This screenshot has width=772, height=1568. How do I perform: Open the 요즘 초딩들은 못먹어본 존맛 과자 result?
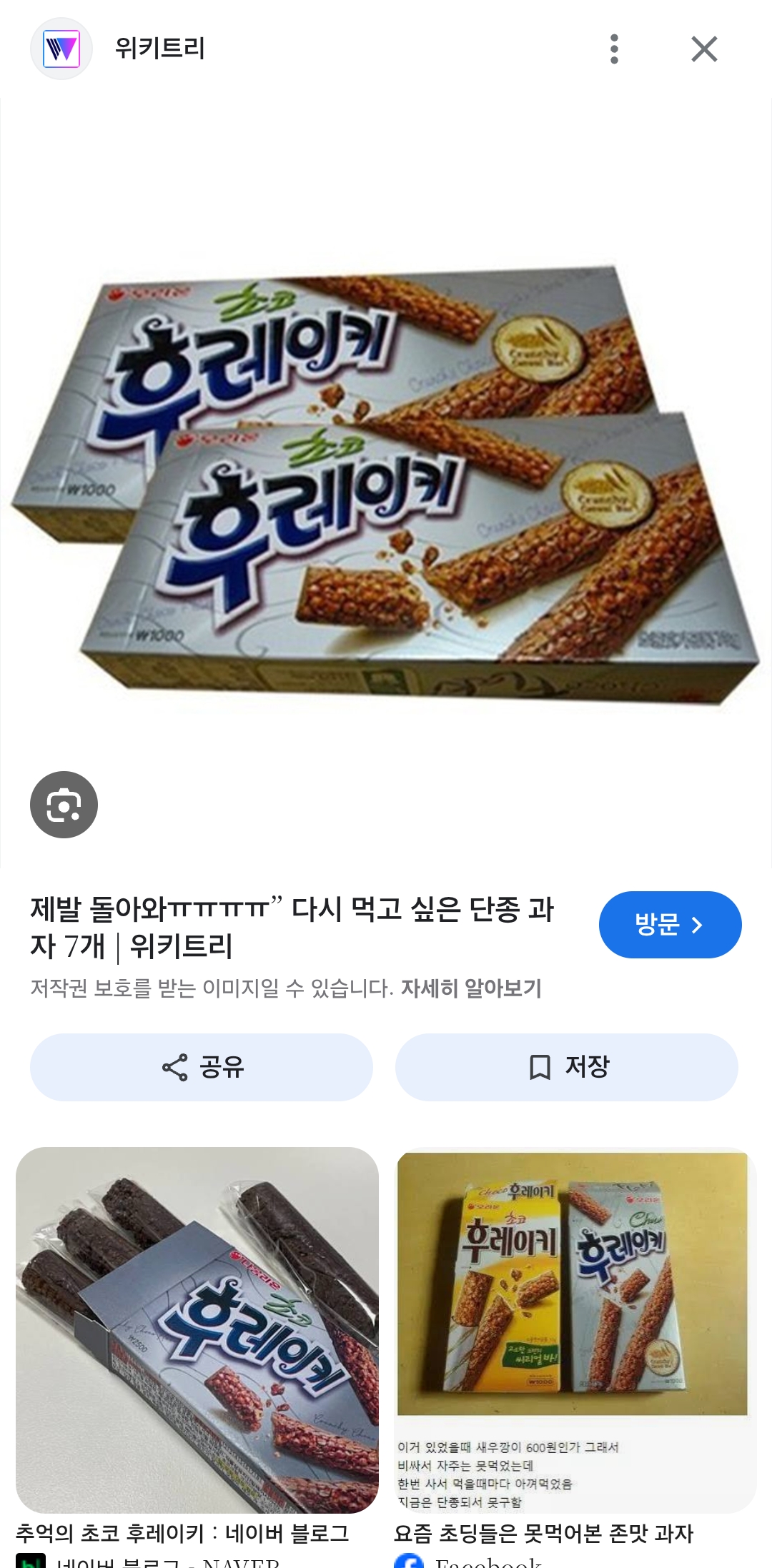pos(575,1330)
